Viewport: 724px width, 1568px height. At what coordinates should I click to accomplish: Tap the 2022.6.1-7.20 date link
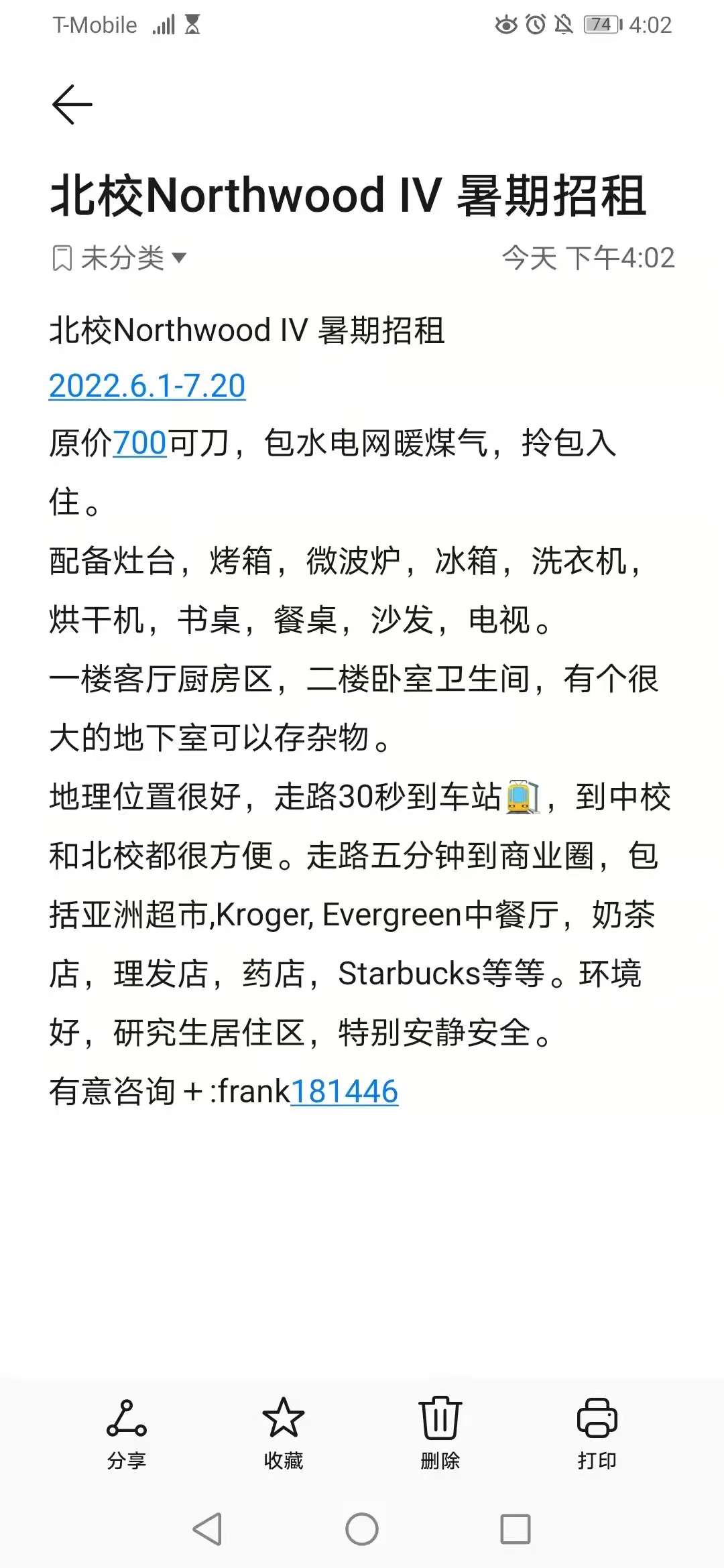click(x=147, y=387)
